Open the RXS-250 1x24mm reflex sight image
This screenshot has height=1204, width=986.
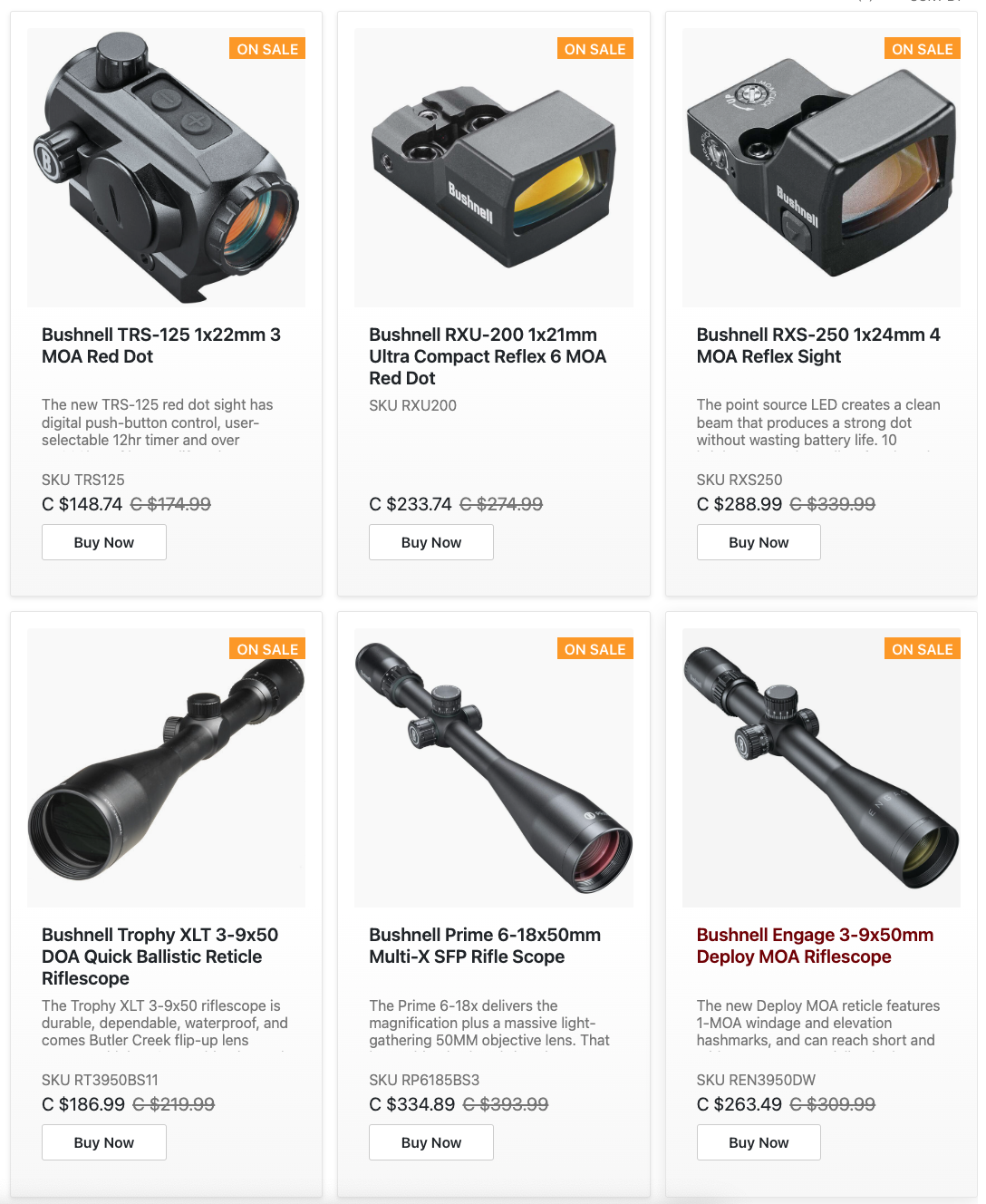(x=821, y=168)
